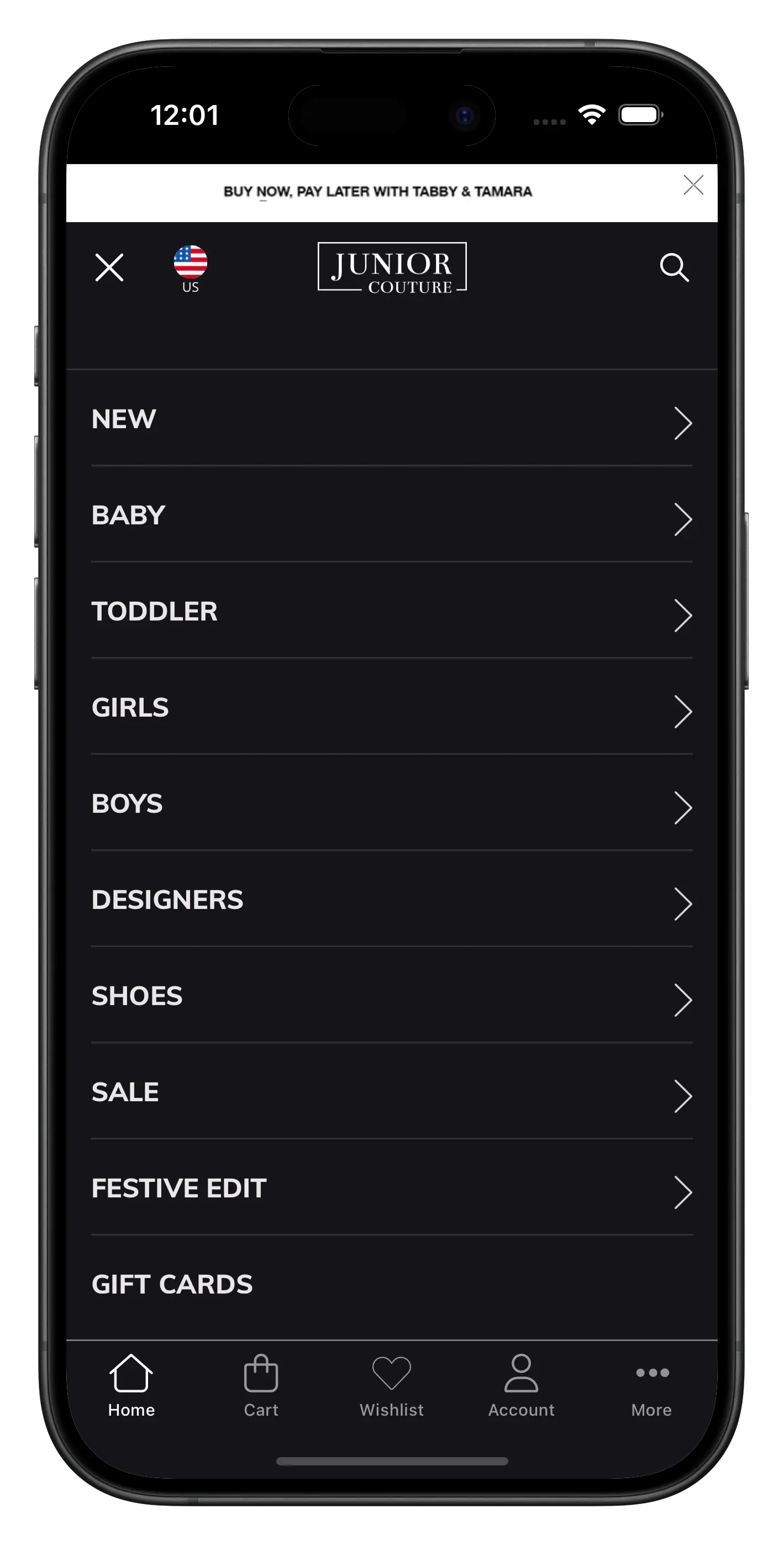Open the DESIGNERS list

[x=392, y=900]
